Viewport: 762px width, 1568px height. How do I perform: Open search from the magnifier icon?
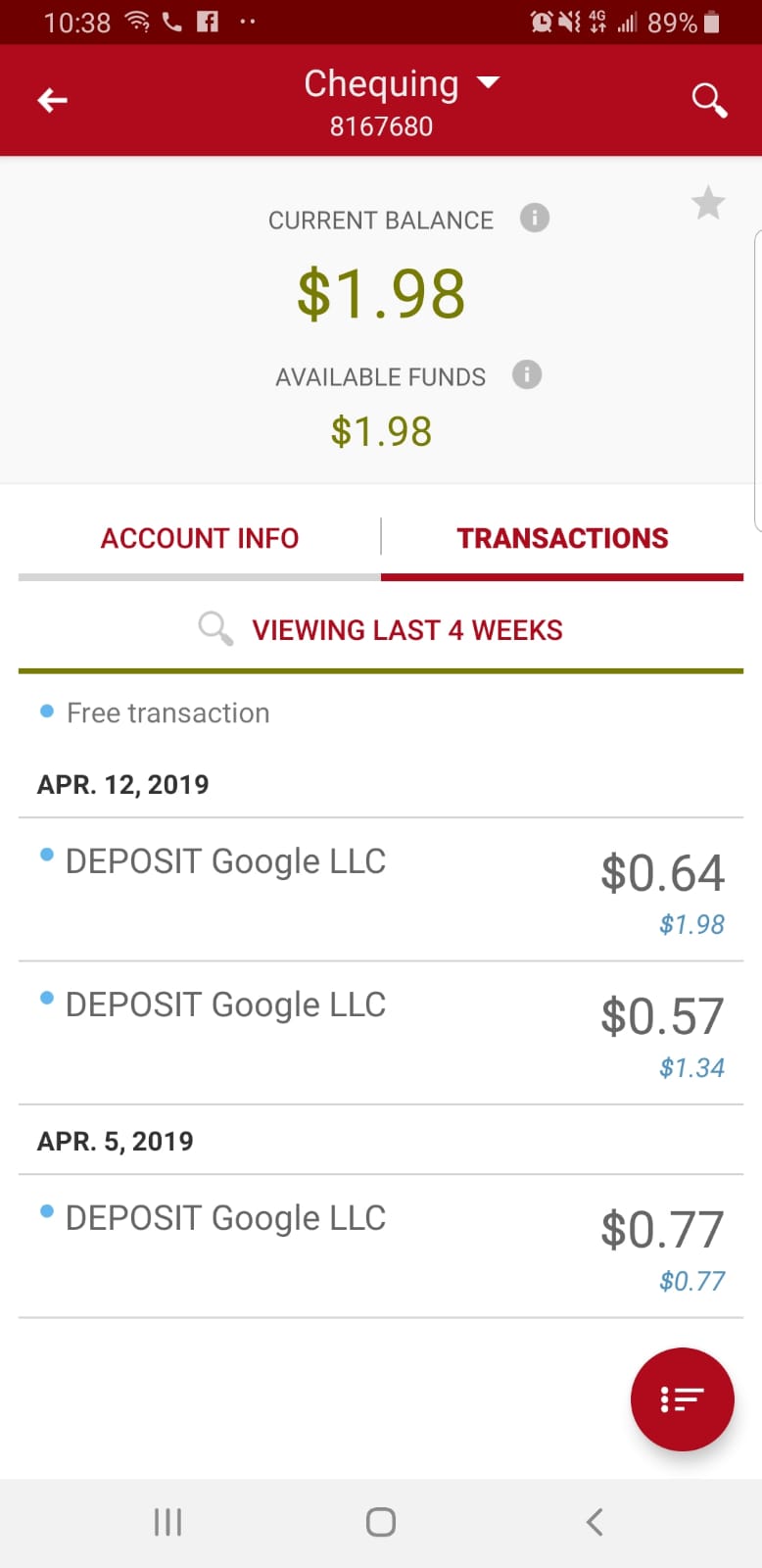click(x=709, y=100)
